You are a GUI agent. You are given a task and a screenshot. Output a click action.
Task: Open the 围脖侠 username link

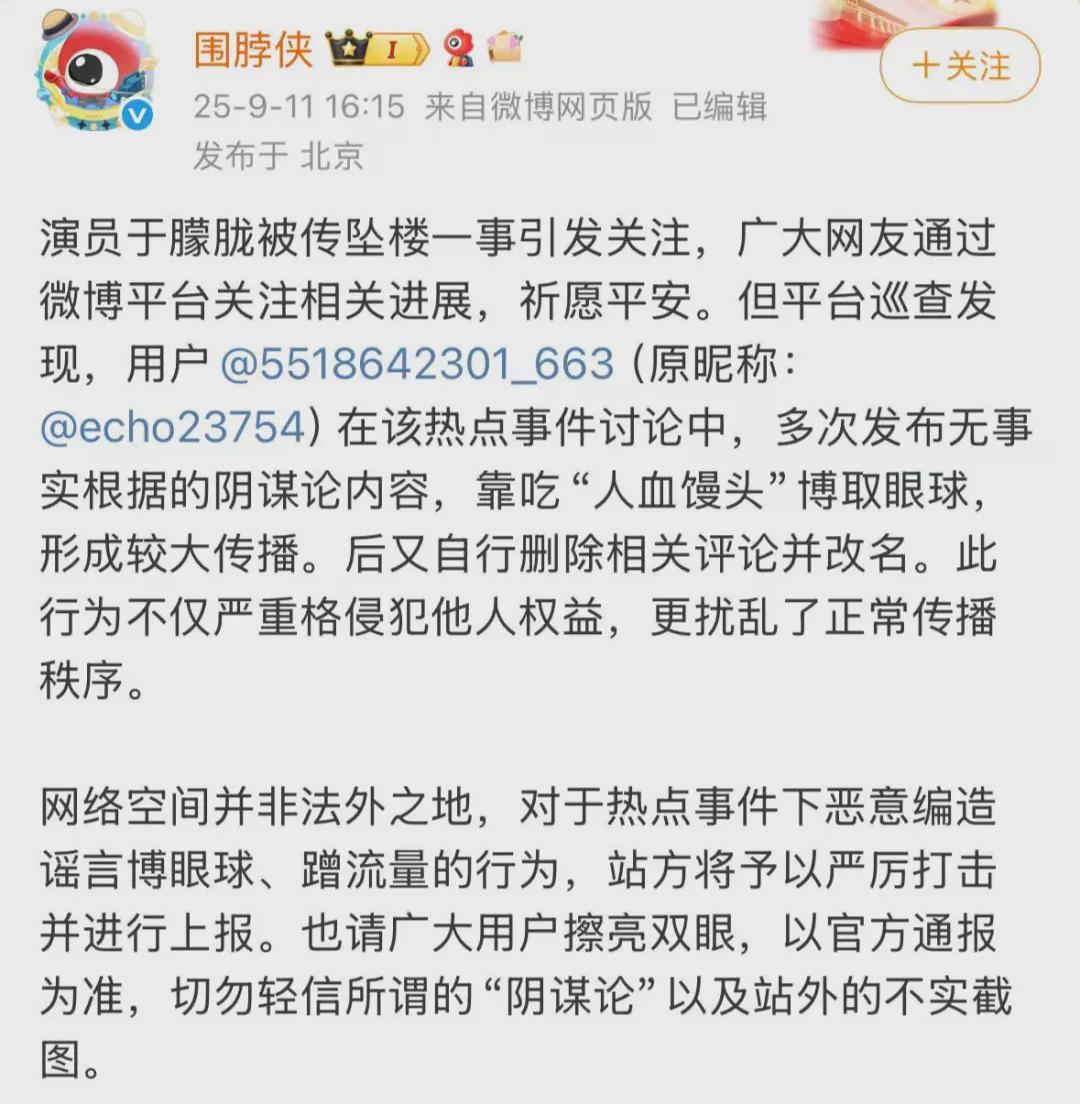click(253, 49)
